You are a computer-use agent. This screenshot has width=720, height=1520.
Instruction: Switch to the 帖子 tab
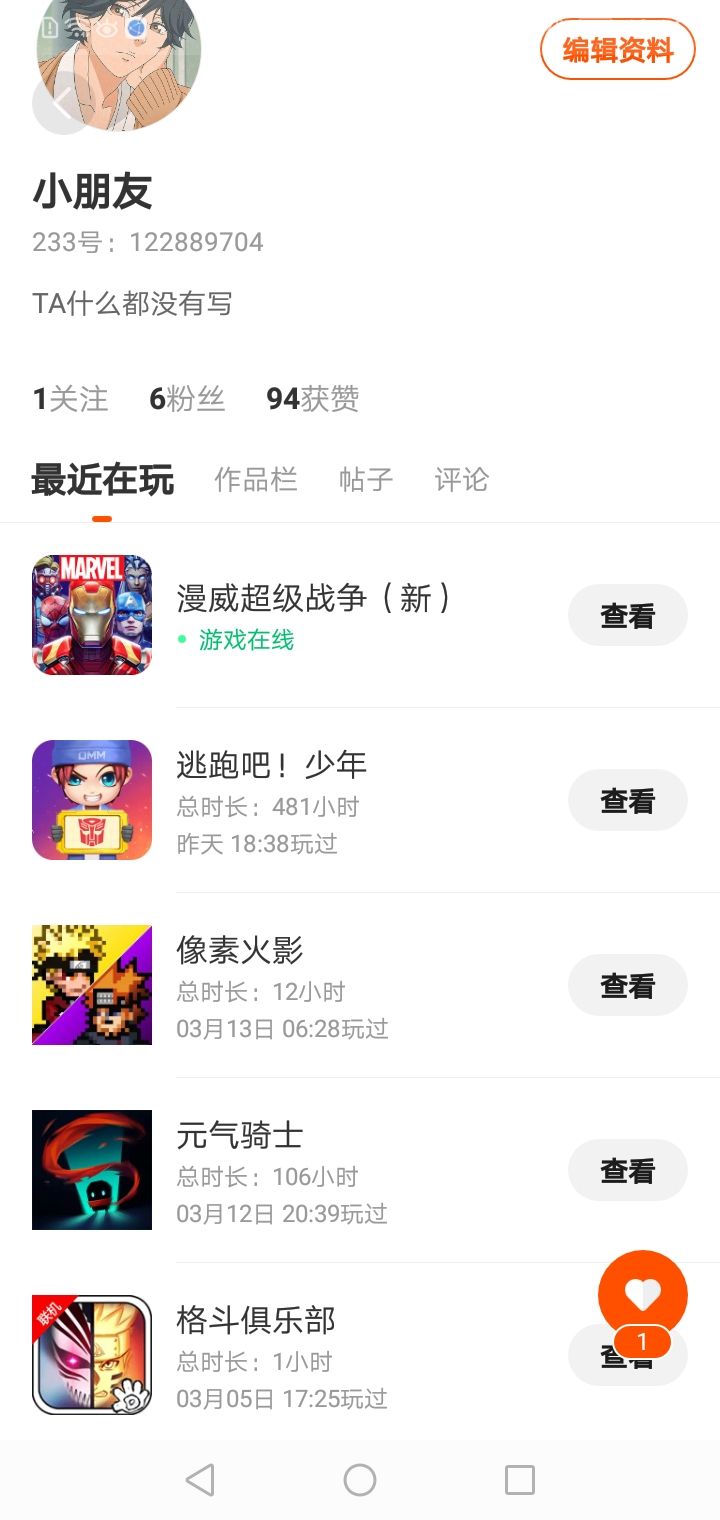point(366,480)
